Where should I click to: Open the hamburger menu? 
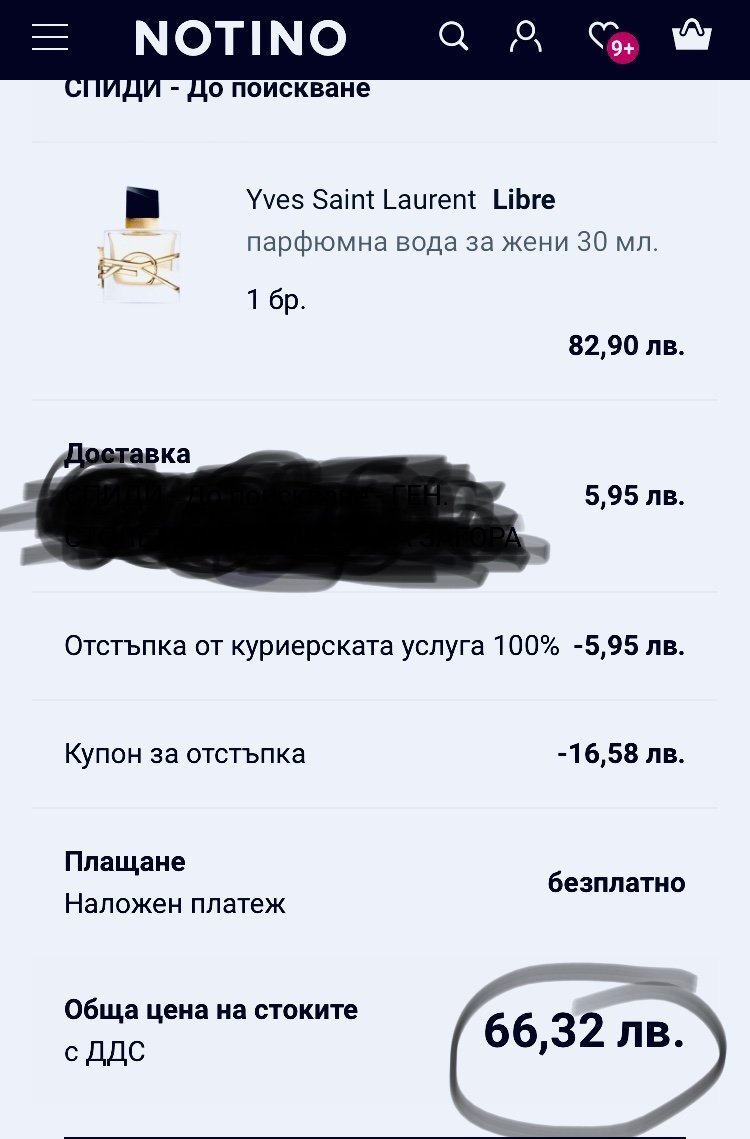click(x=50, y=38)
